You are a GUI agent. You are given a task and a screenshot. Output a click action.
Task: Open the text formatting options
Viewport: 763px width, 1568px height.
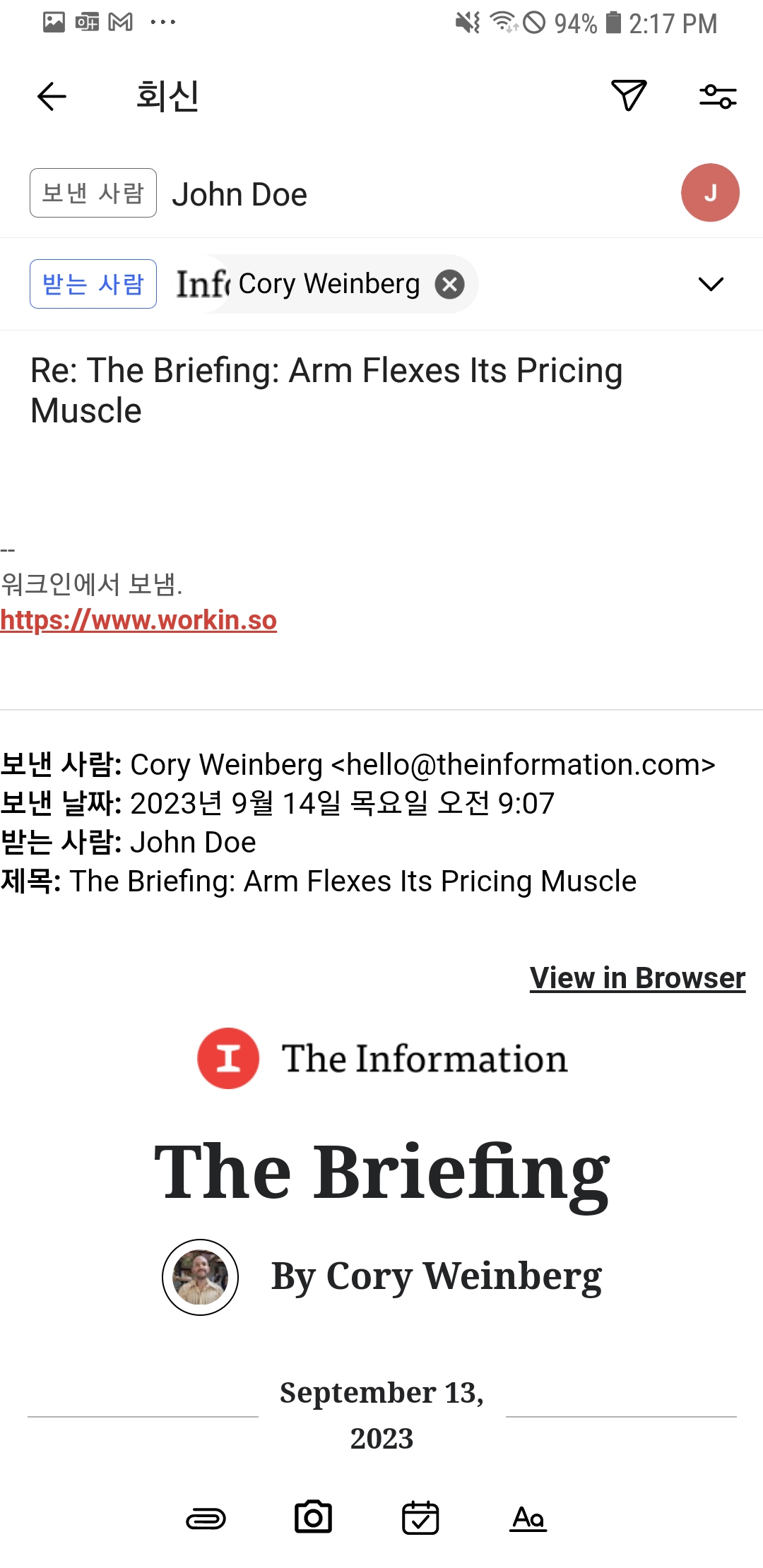(x=528, y=1518)
